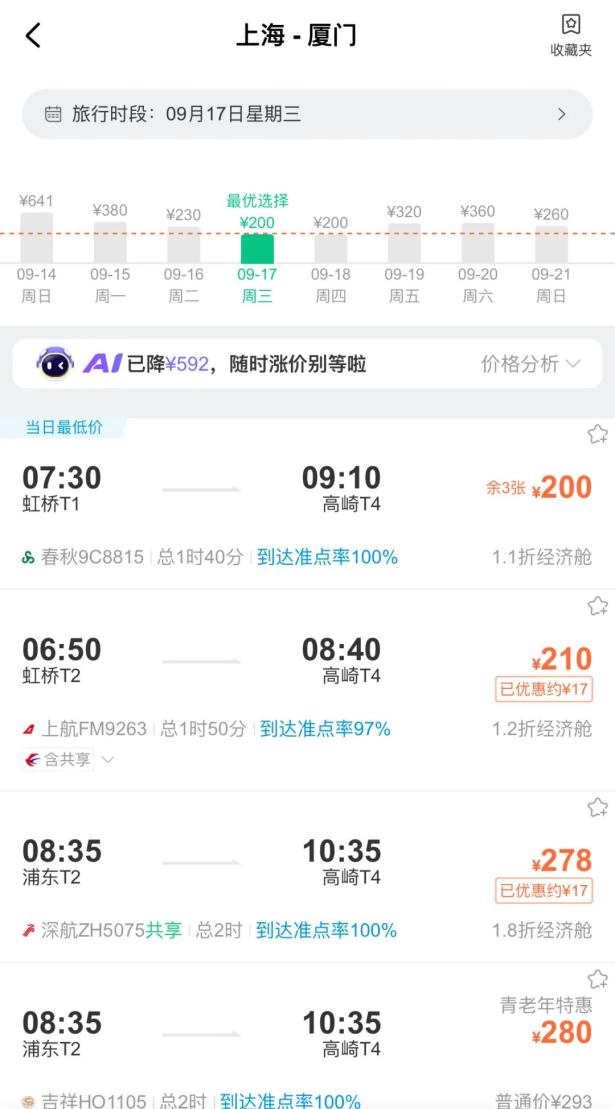
Task: Go back from the 上海 - 厦门 page
Action: (x=33, y=36)
